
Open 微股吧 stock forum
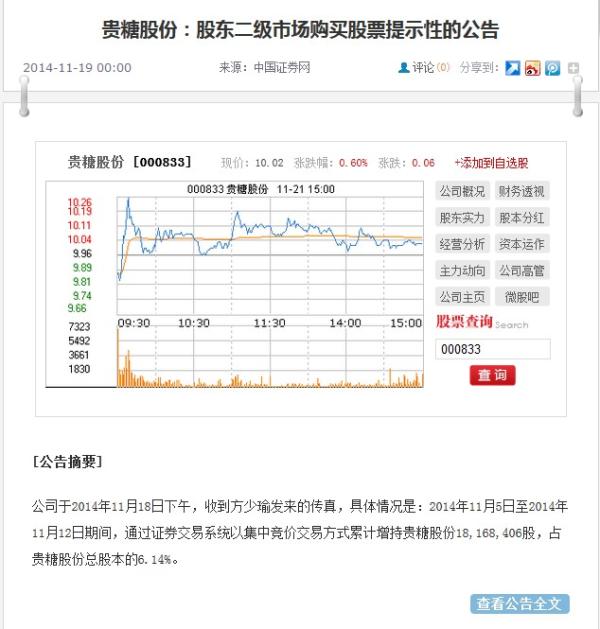coord(521,297)
